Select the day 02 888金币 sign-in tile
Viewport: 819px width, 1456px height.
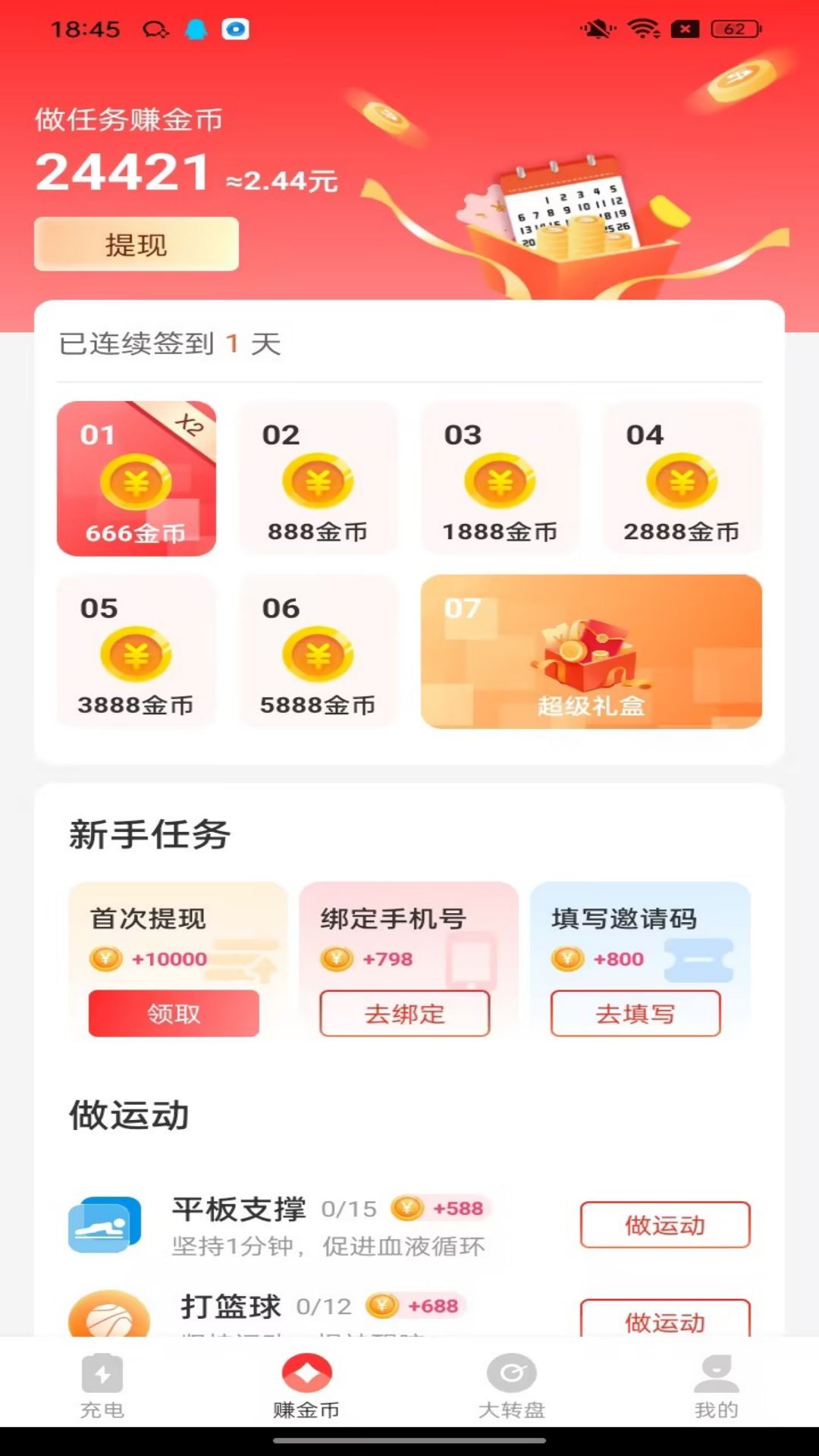[318, 479]
